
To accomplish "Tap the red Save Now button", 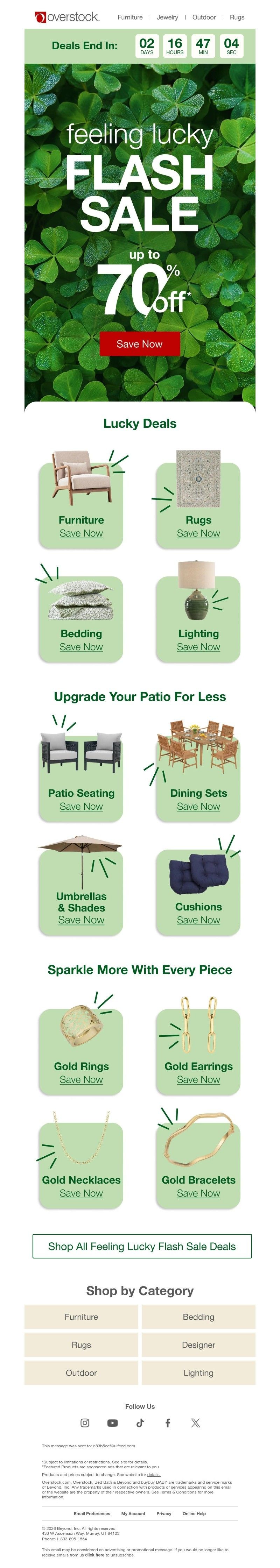I will coord(139,344).
